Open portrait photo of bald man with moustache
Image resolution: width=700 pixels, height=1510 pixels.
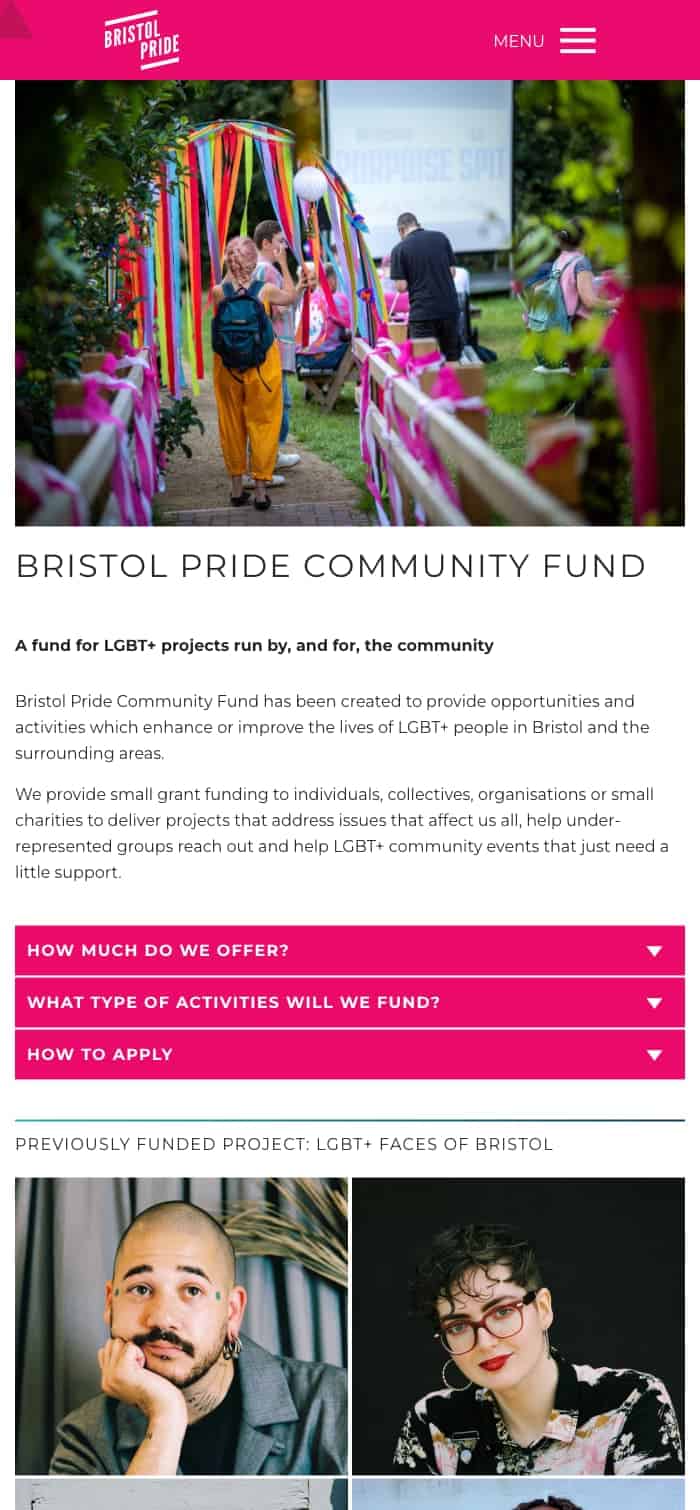click(x=181, y=1325)
